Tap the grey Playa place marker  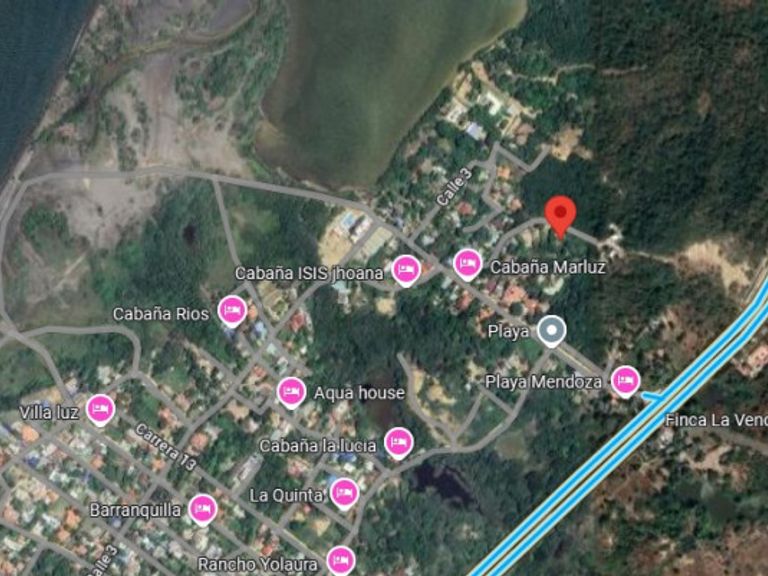tap(550, 330)
